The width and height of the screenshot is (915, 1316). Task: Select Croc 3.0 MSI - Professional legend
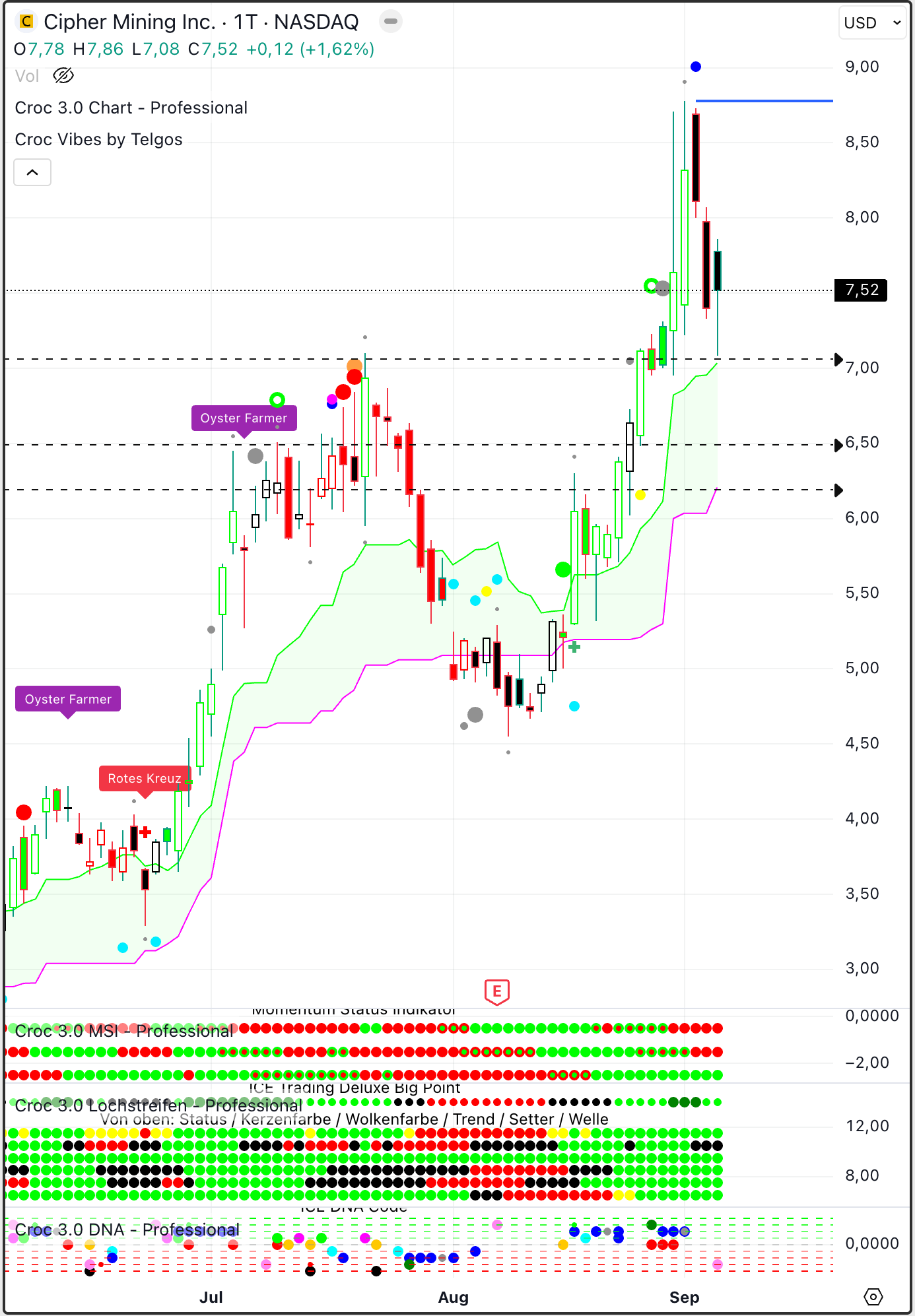coord(124,1031)
